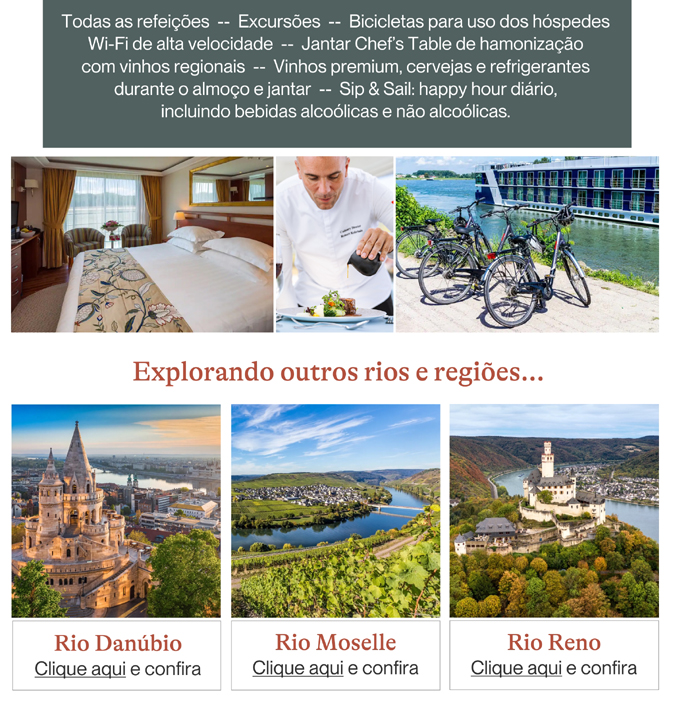675x708 pixels.
Task: Open the Rio Danúbio castle picture tile
Action: coord(116,510)
